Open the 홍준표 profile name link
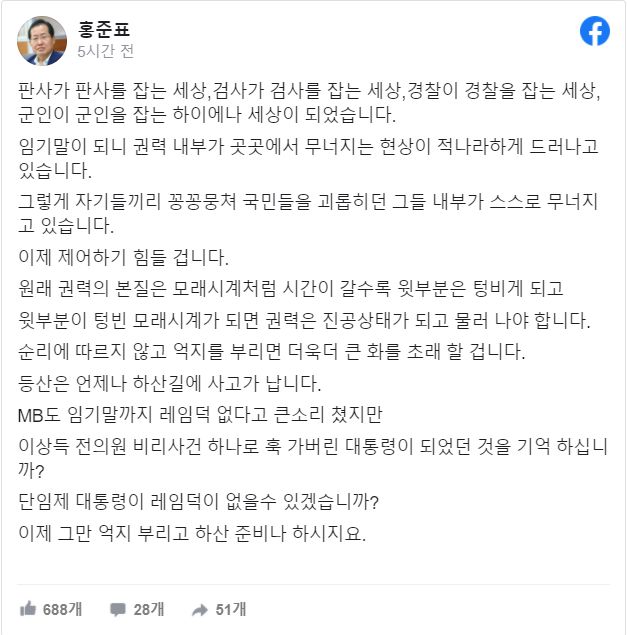 tap(107, 28)
